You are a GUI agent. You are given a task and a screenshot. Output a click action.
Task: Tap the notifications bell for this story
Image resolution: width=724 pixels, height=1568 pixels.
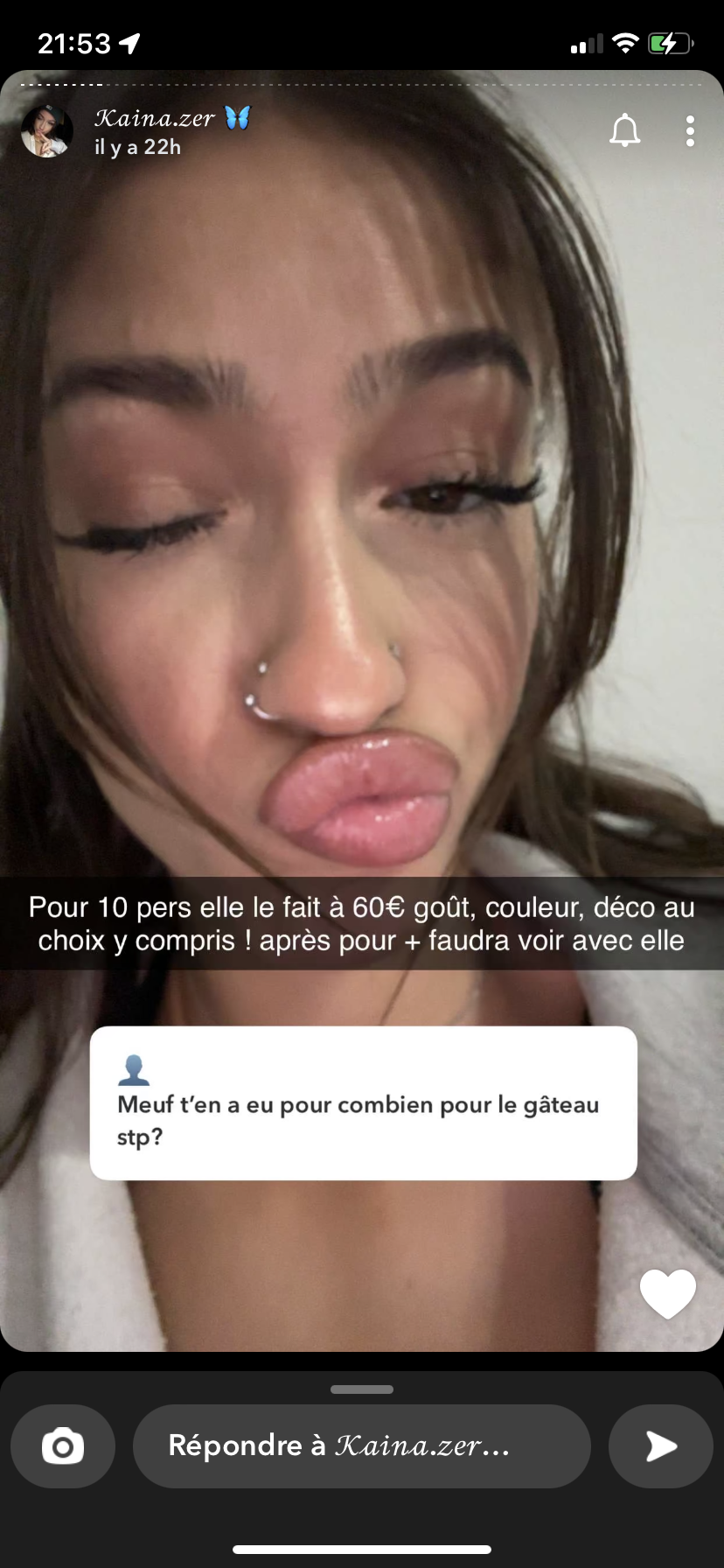click(x=624, y=130)
